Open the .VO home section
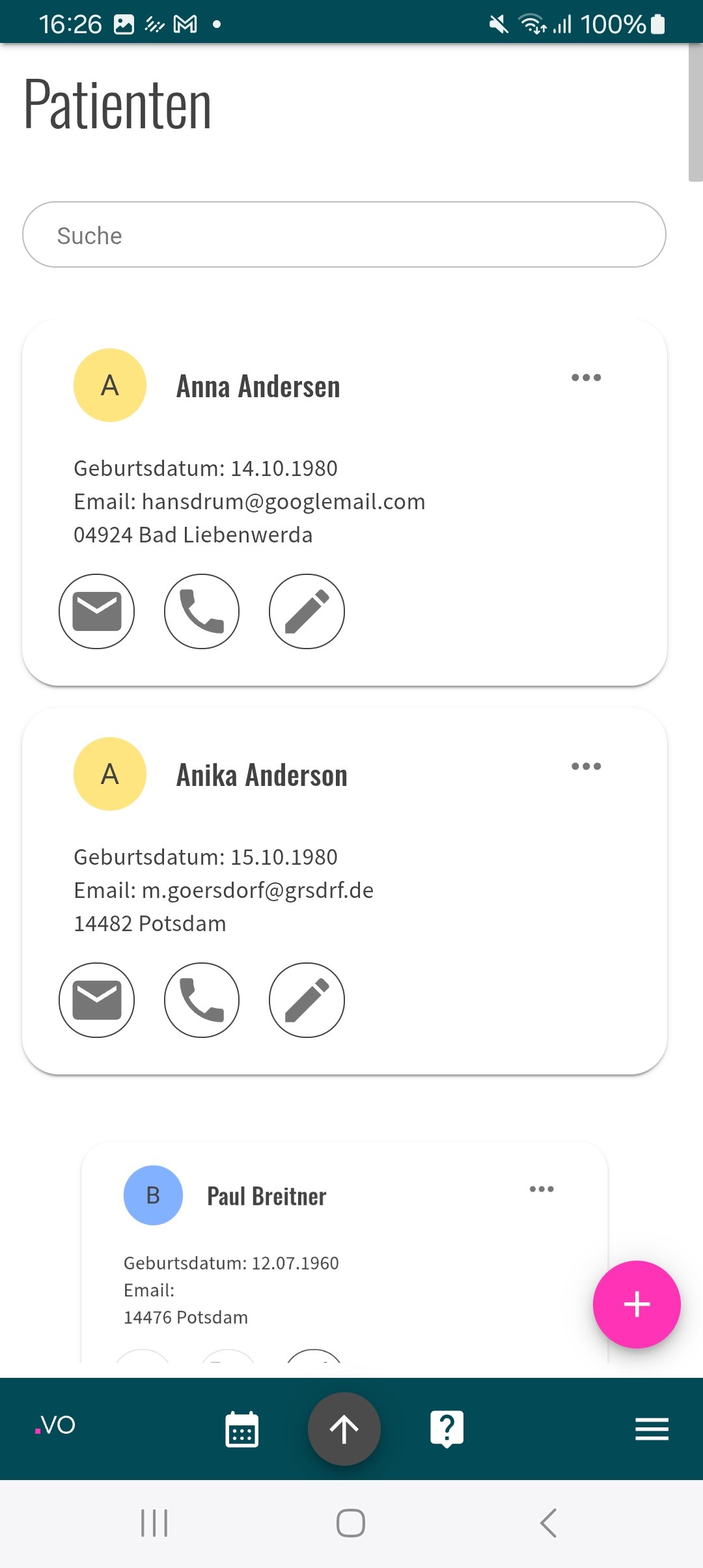 [x=55, y=1425]
